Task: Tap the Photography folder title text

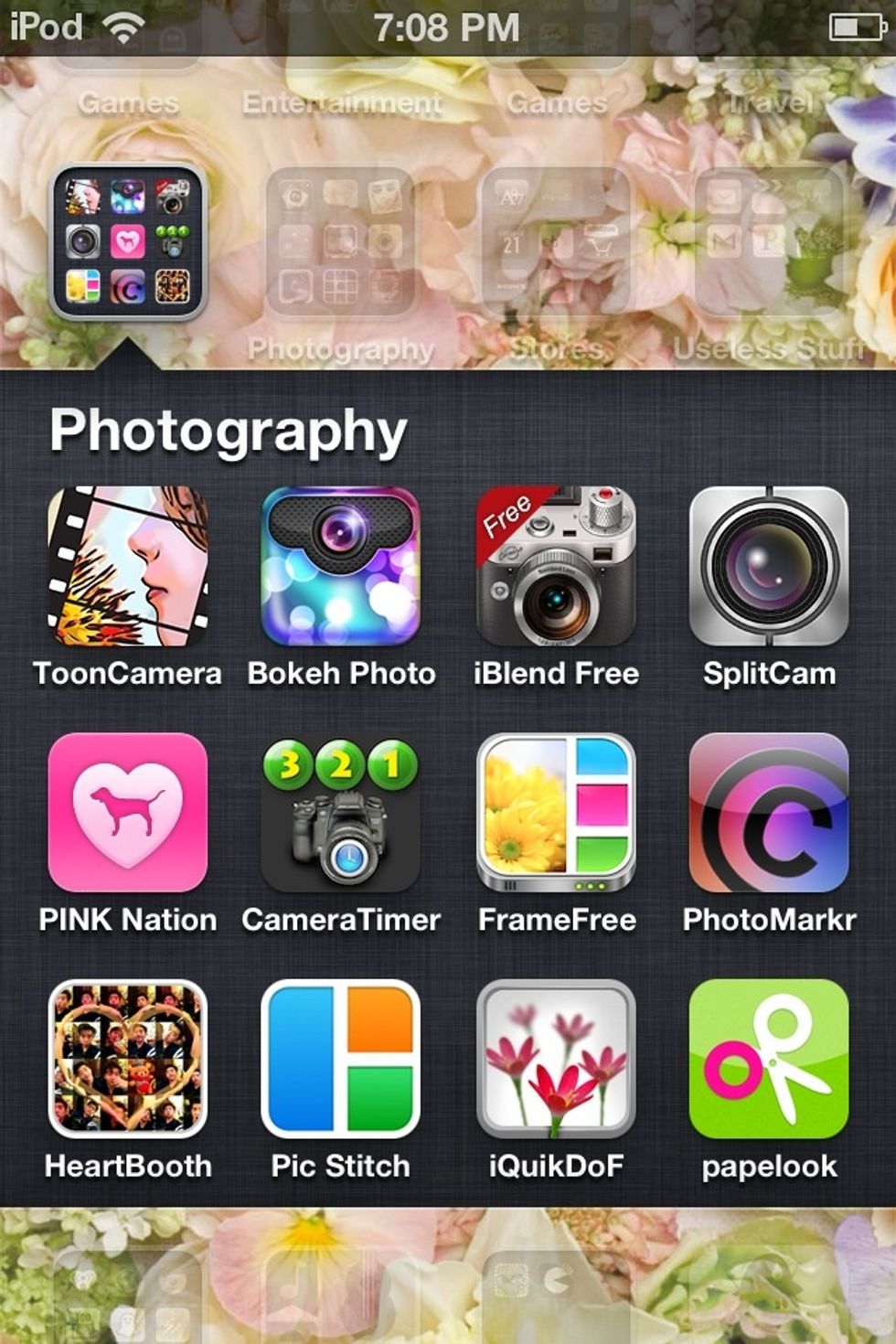Action: (229, 428)
